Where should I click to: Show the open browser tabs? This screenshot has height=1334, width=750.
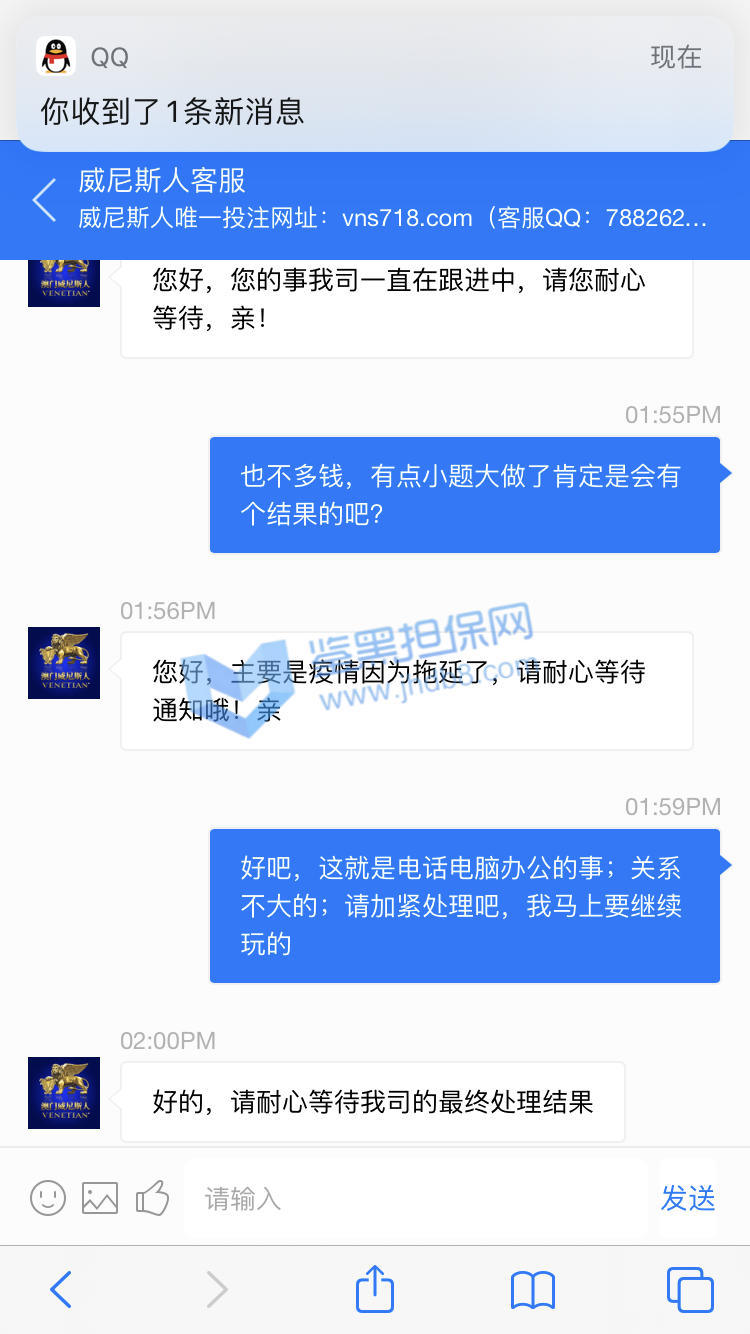pyautogui.click(x=690, y=1289)
